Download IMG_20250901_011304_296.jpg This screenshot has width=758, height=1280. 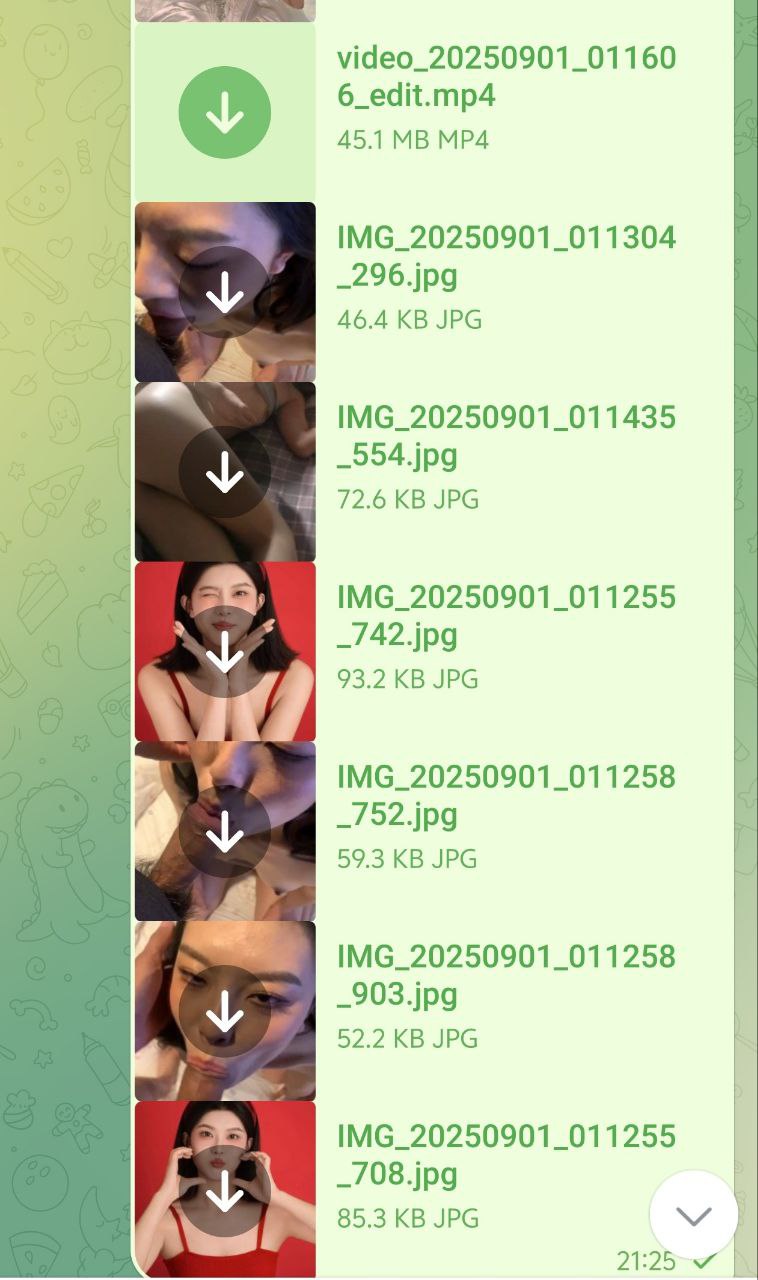pos(225,292)
